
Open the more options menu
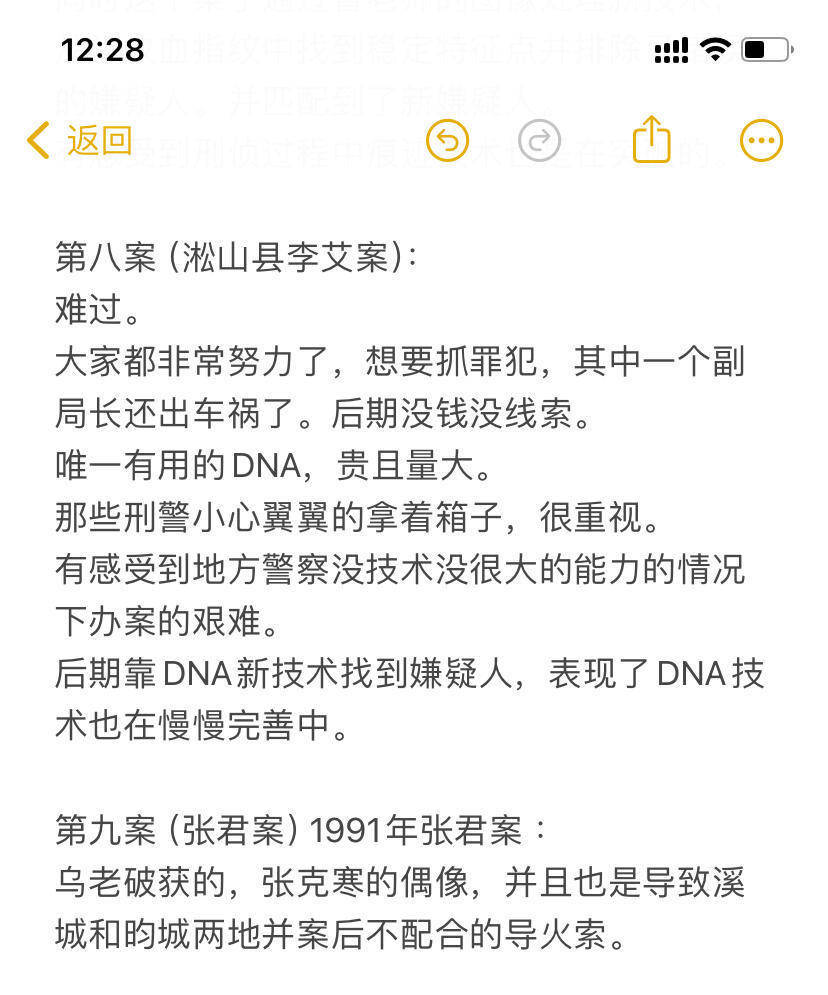(x=761, y=141)
